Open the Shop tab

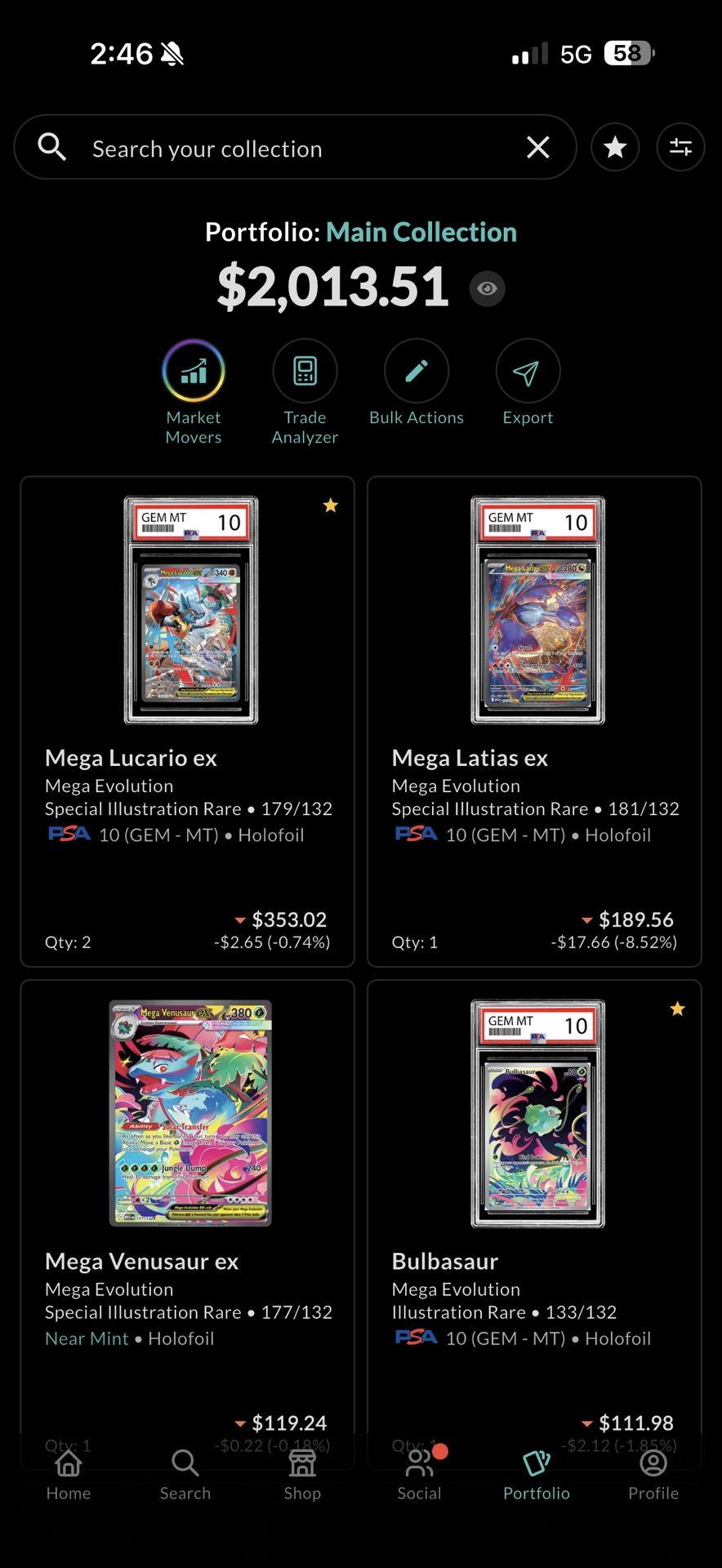coord(302,1474)
